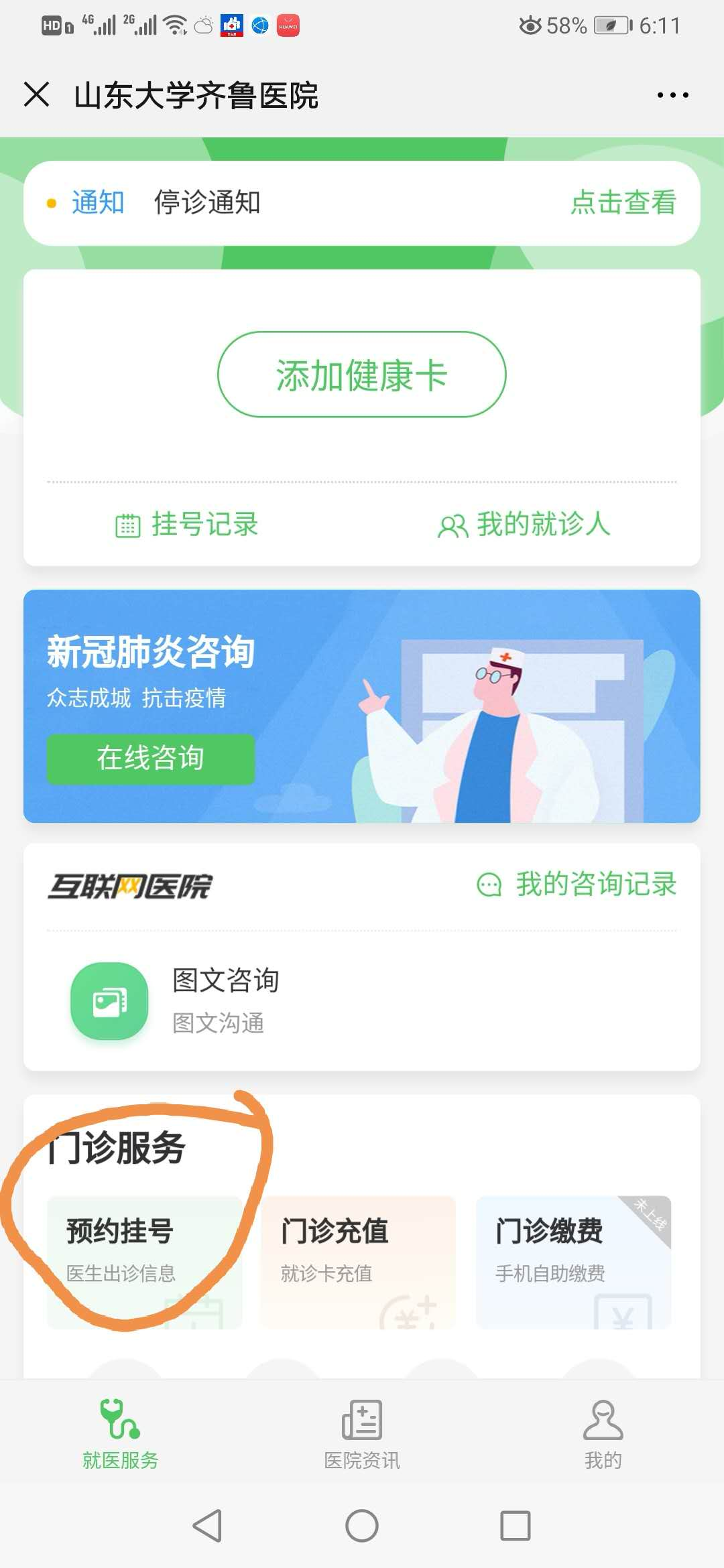Open the 门诊缴费 card
The image size is (724, 1568).
572,1260
